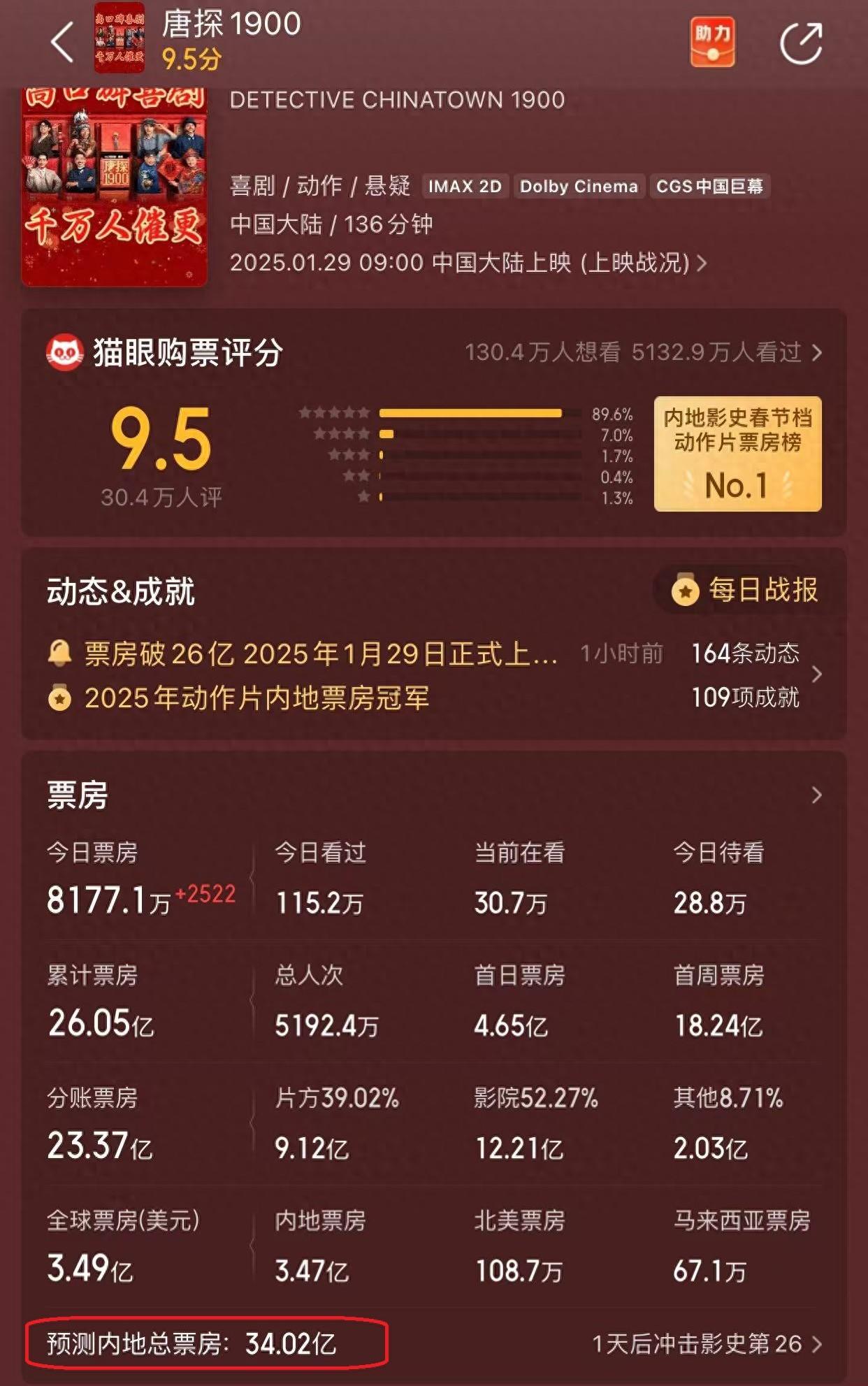Open the 上映战况 release details link
The height and width of the screenshot is (1386, 868).
click(643, 263)
